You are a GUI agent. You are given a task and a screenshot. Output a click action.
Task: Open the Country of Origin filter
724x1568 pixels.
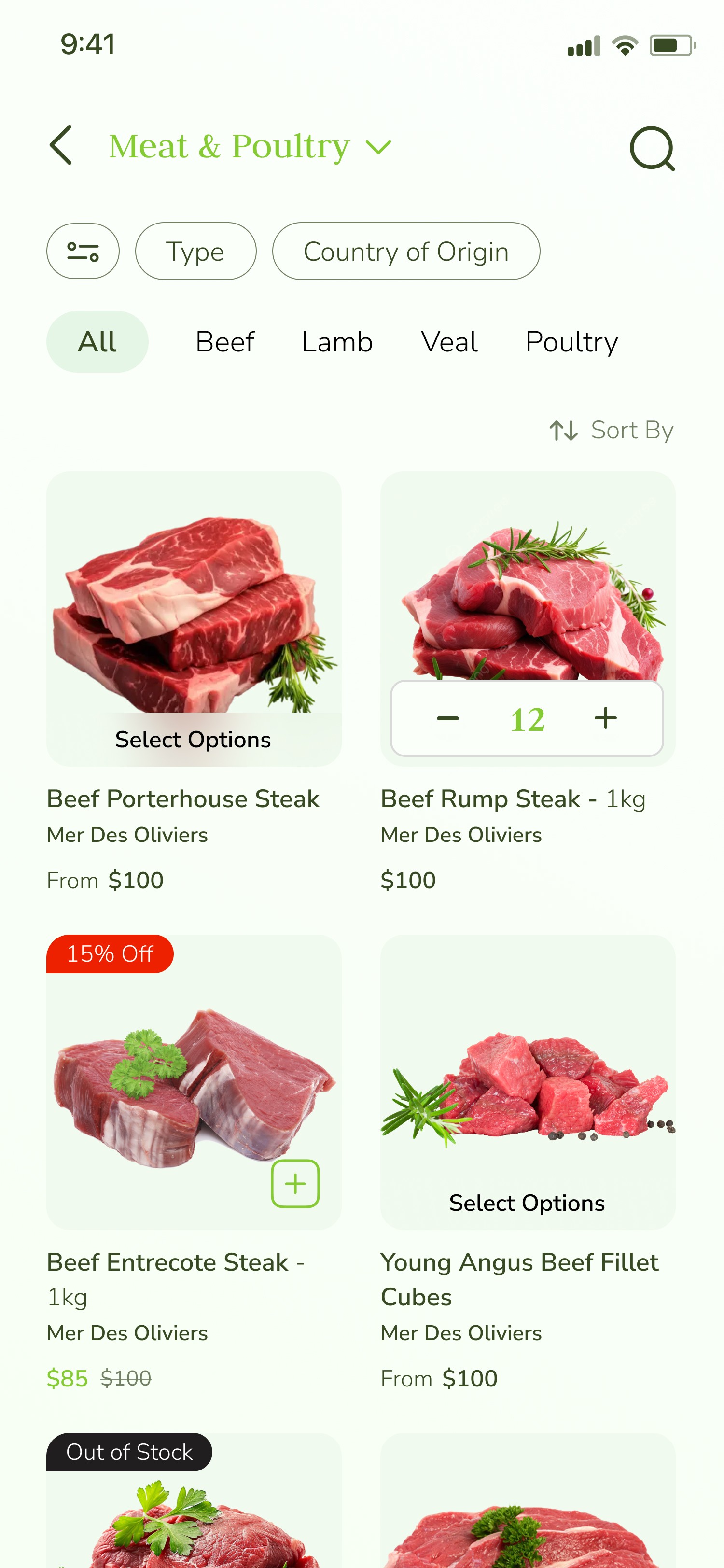pyautogui.click(x=406, y=251)
